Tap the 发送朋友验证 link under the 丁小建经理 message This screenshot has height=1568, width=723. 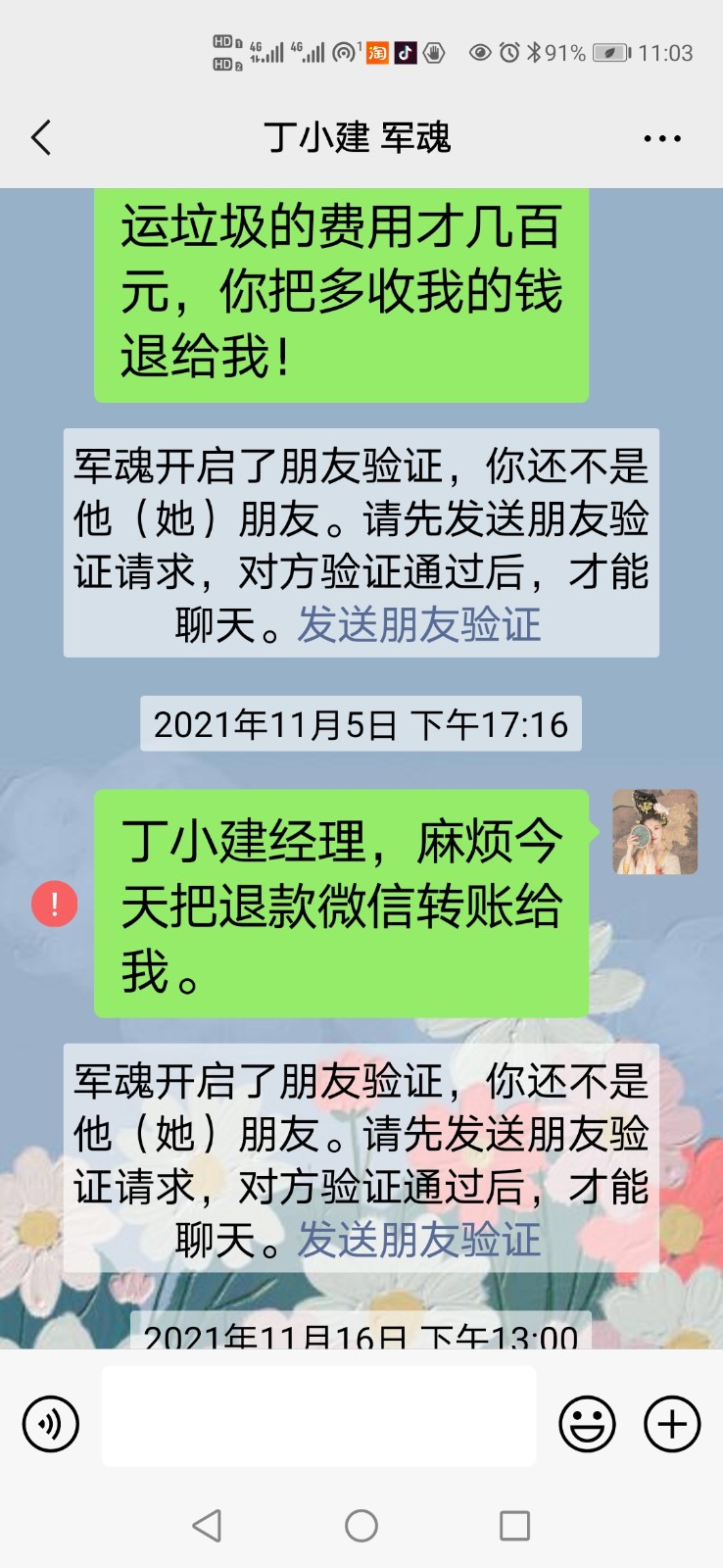418,1240
